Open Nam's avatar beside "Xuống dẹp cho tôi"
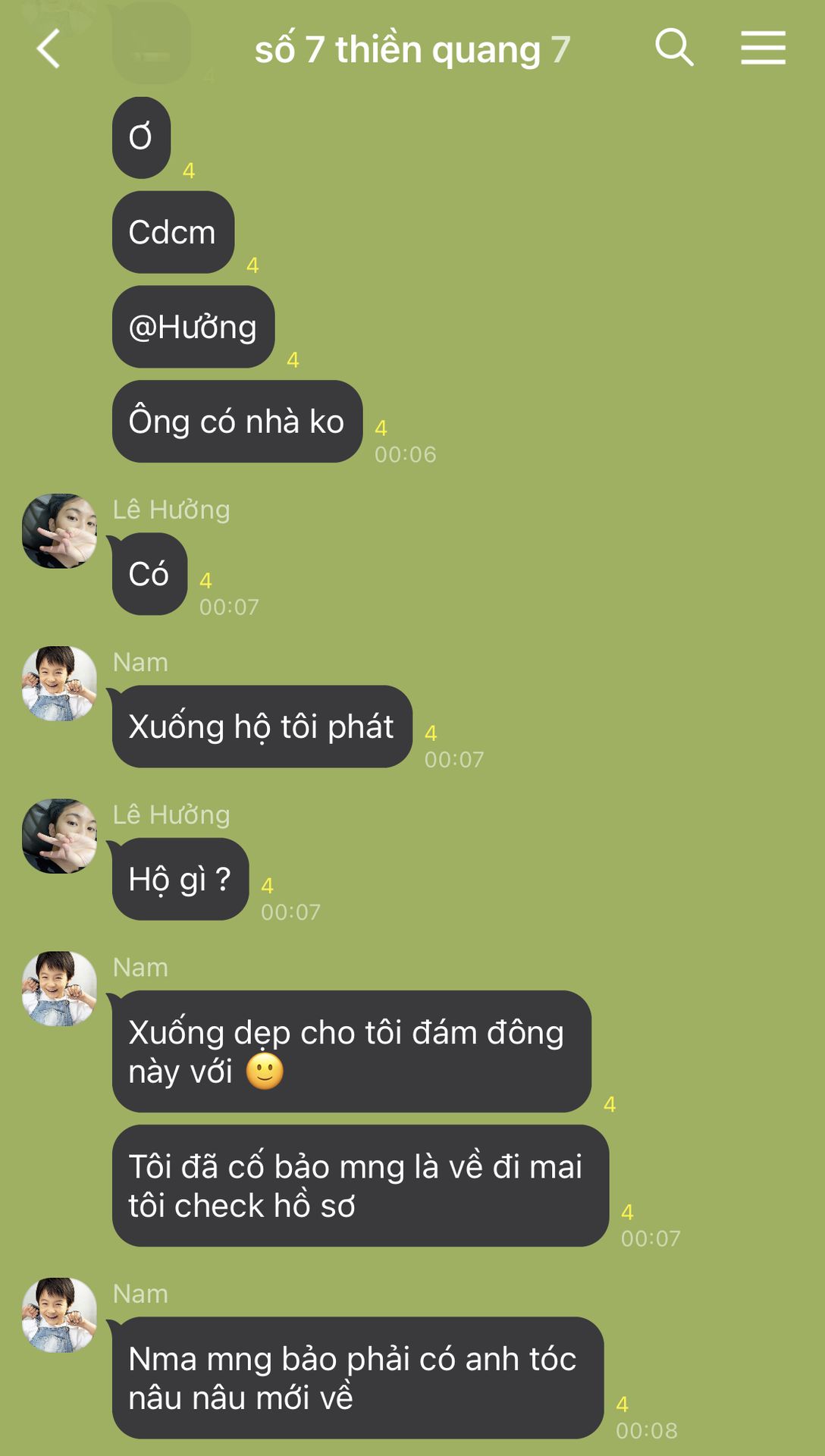 click(x=60, y=989)
